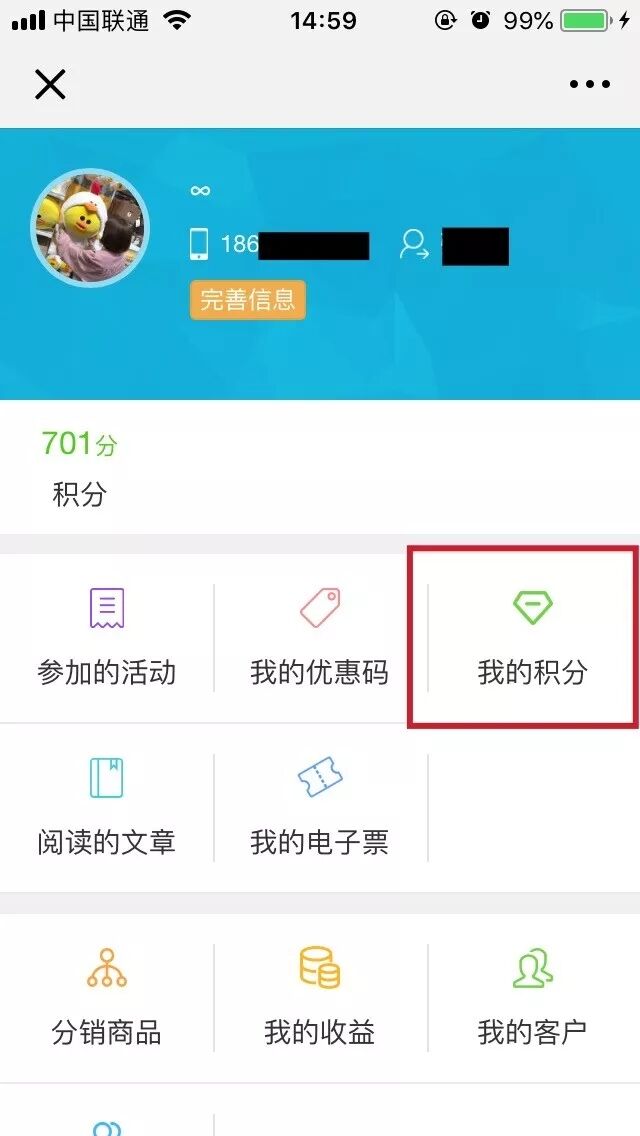The image size is (640, 1136).
Task: Open 参加的活动
Action: pos(106,638)
